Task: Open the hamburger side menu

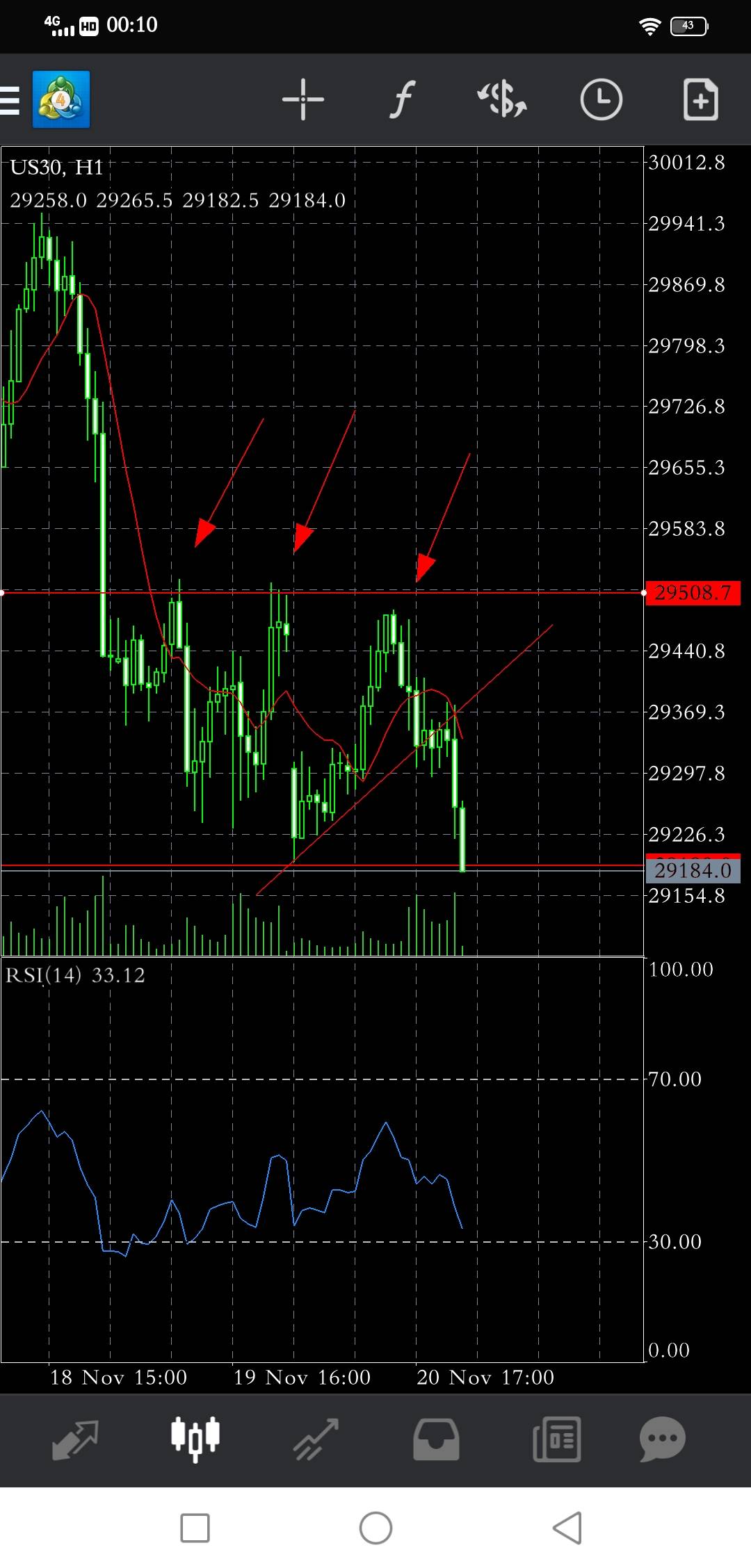Action: coord(10,99)
